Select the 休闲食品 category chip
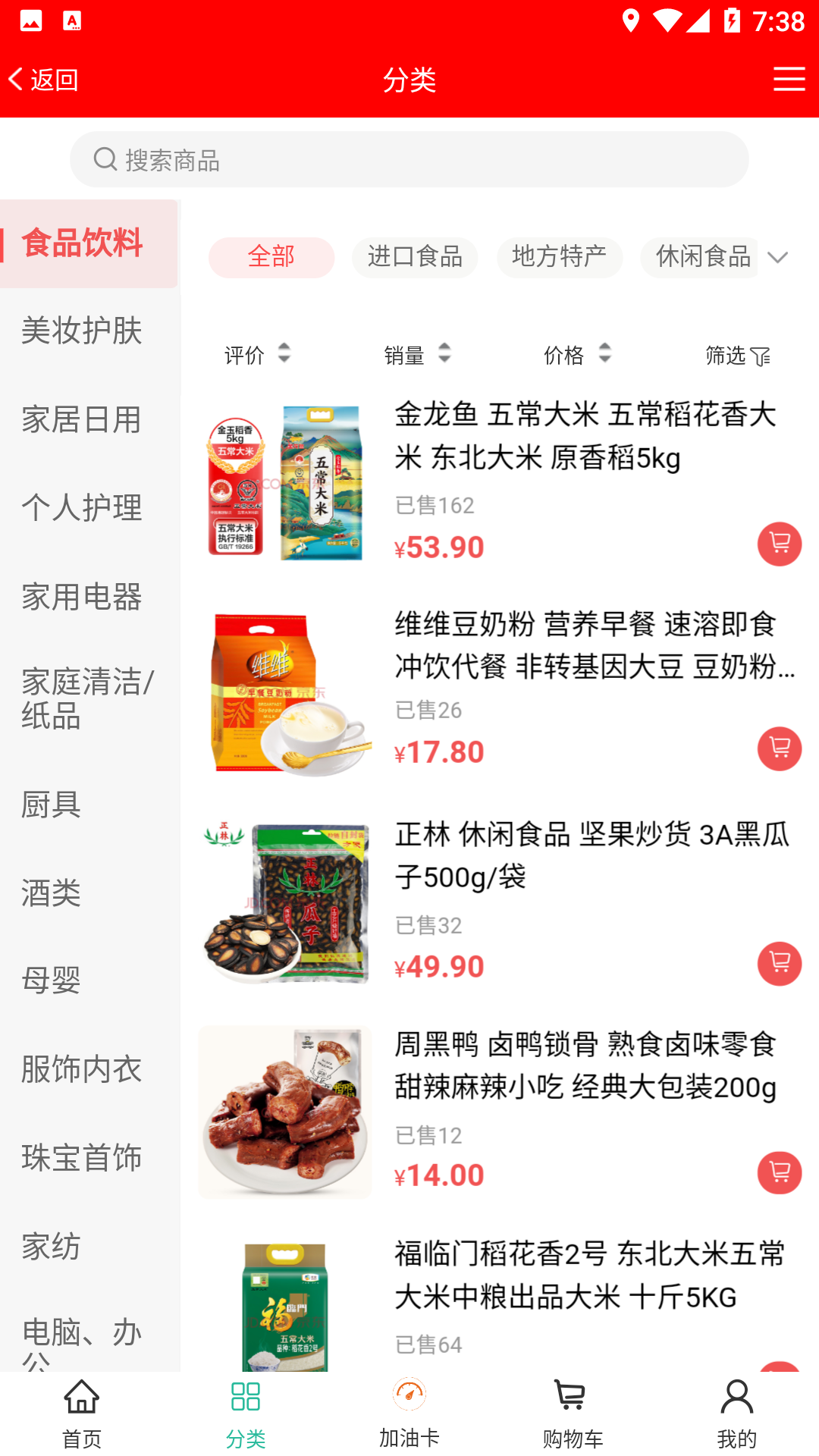 coord(699,258)
